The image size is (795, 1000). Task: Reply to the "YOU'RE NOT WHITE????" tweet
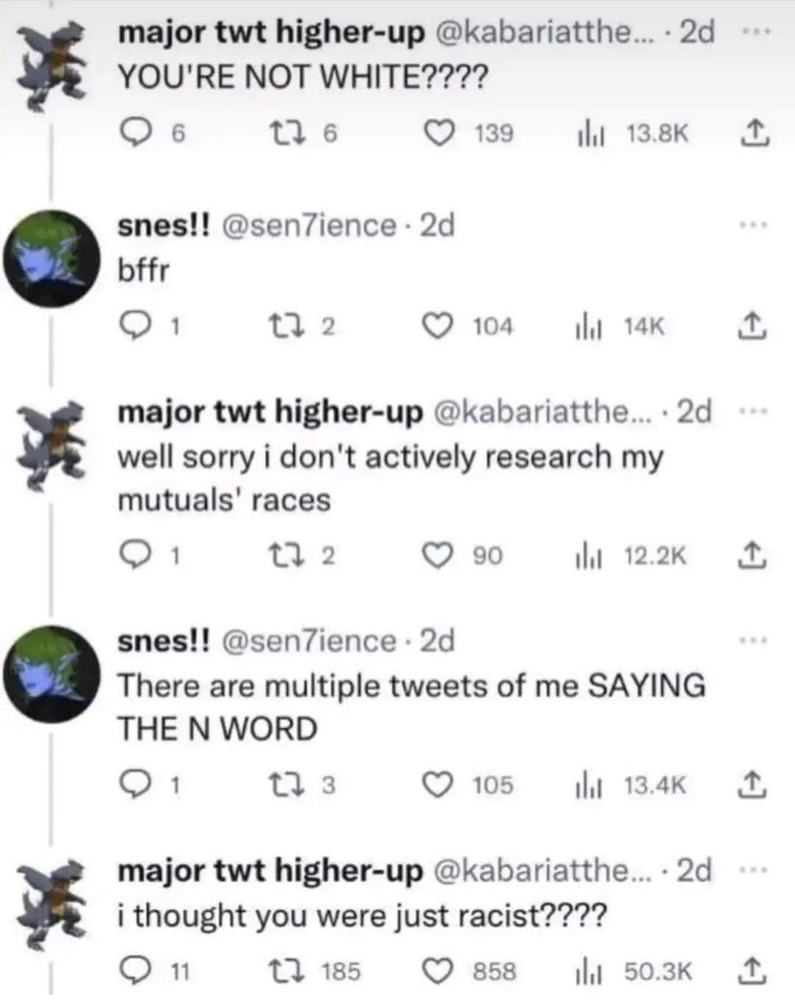coord(134,133)
